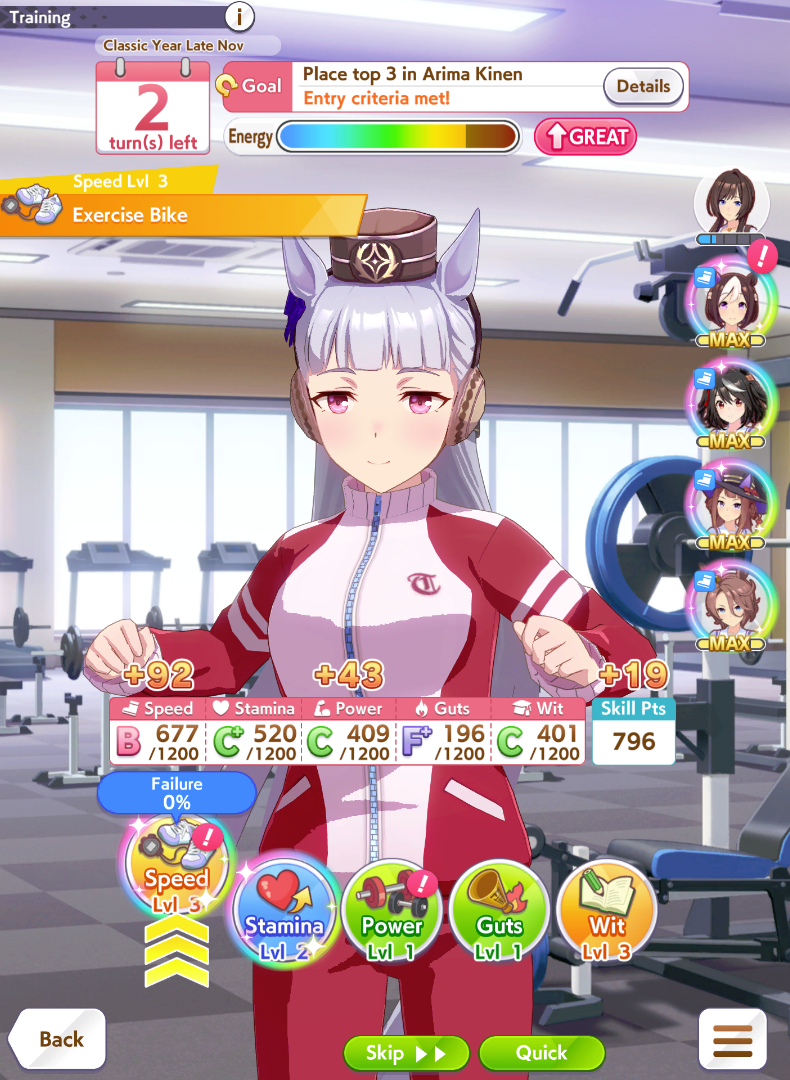Choose Wit training
The height and width of the screenshot is (1080, 790).
[x=606, y=910]
